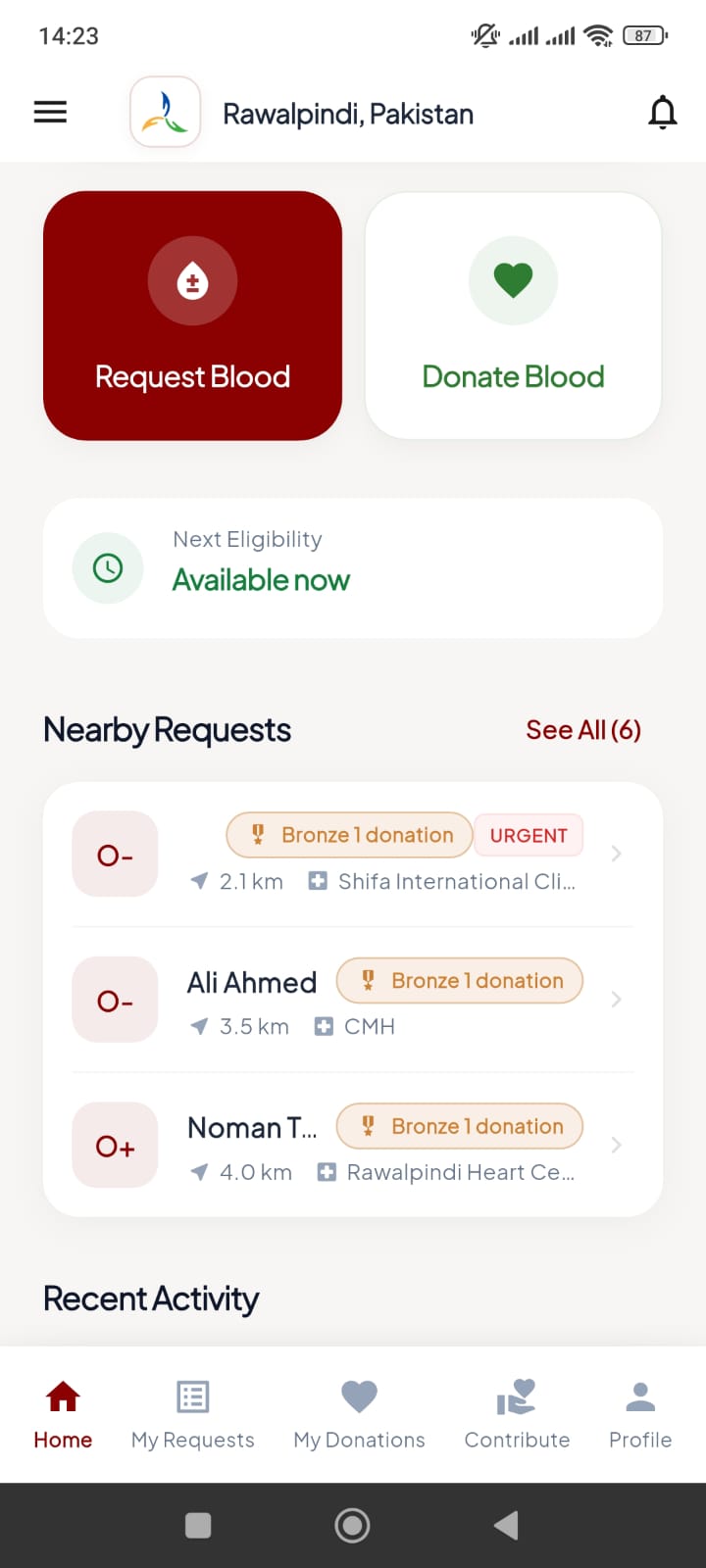Open See All nearby requests
The image size is (706, 1568).
pyautogui.click(x=583, y=729)
